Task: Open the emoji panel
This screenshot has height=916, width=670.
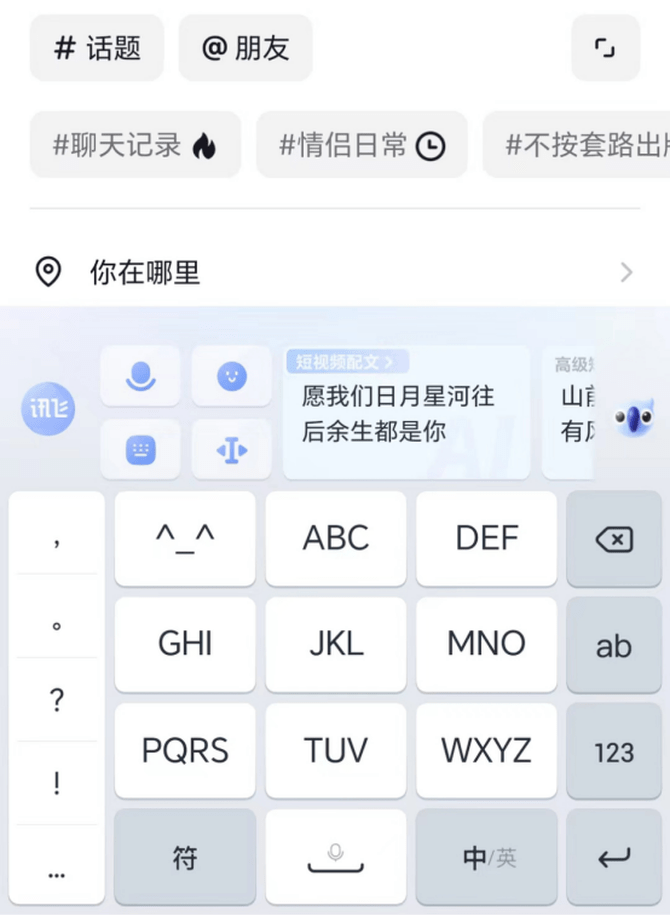Action: (x=231, y=376)
